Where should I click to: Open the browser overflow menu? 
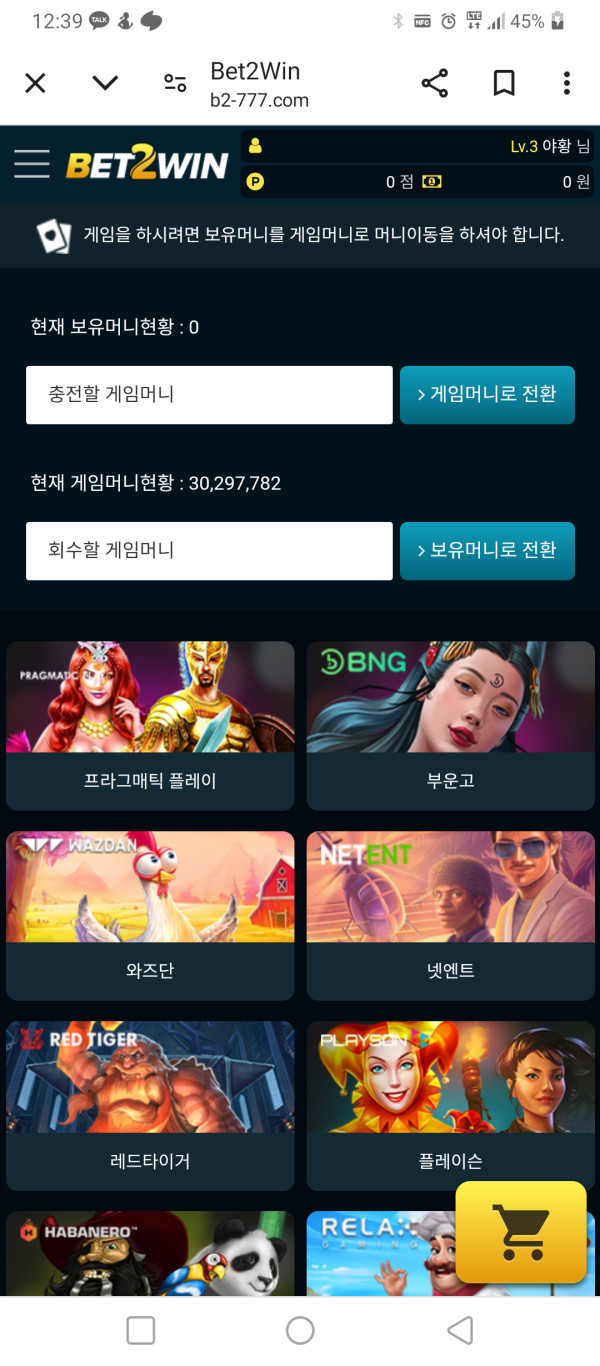566,84
